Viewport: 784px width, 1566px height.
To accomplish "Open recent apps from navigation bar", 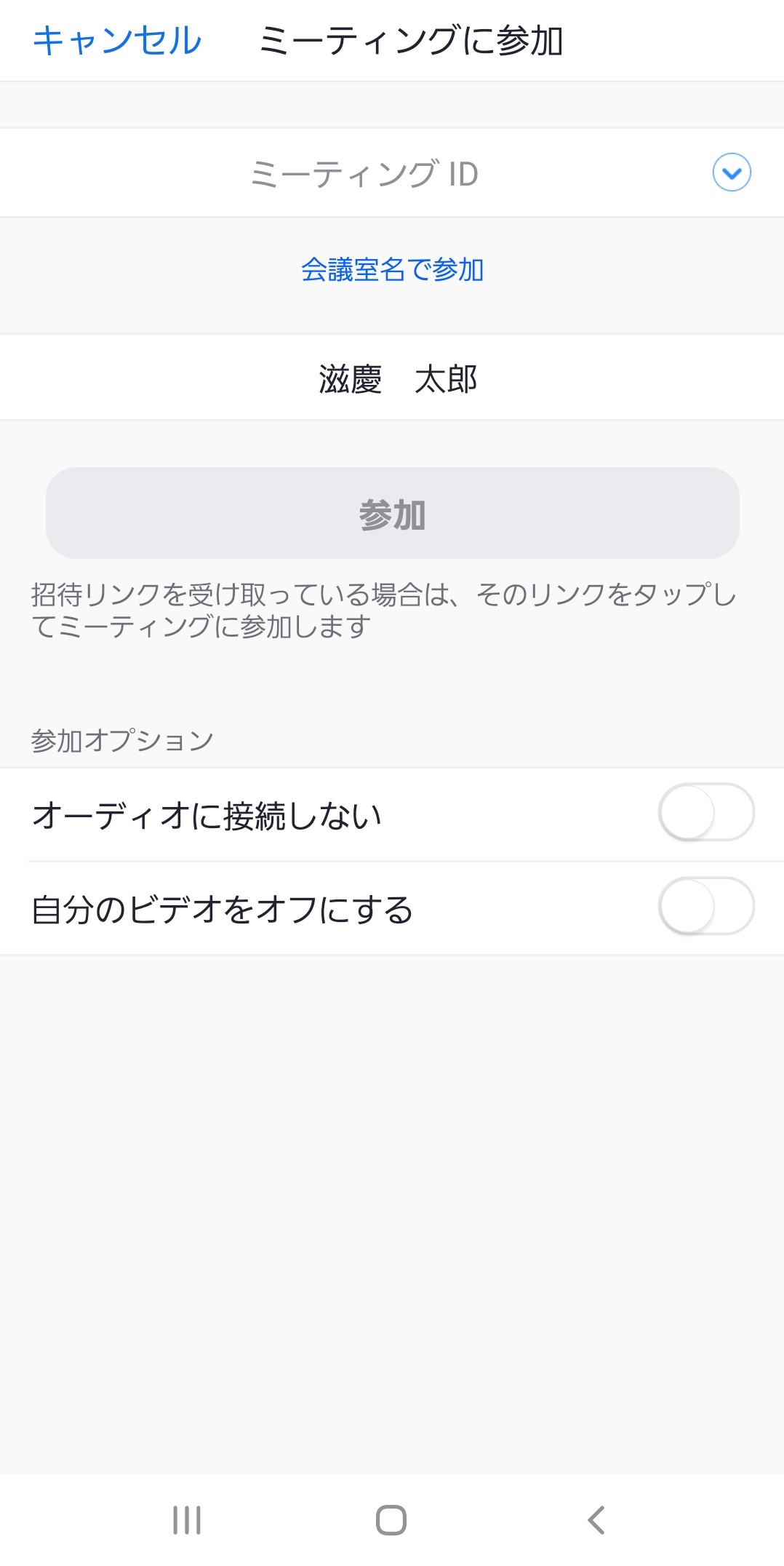I will 187,1519.
